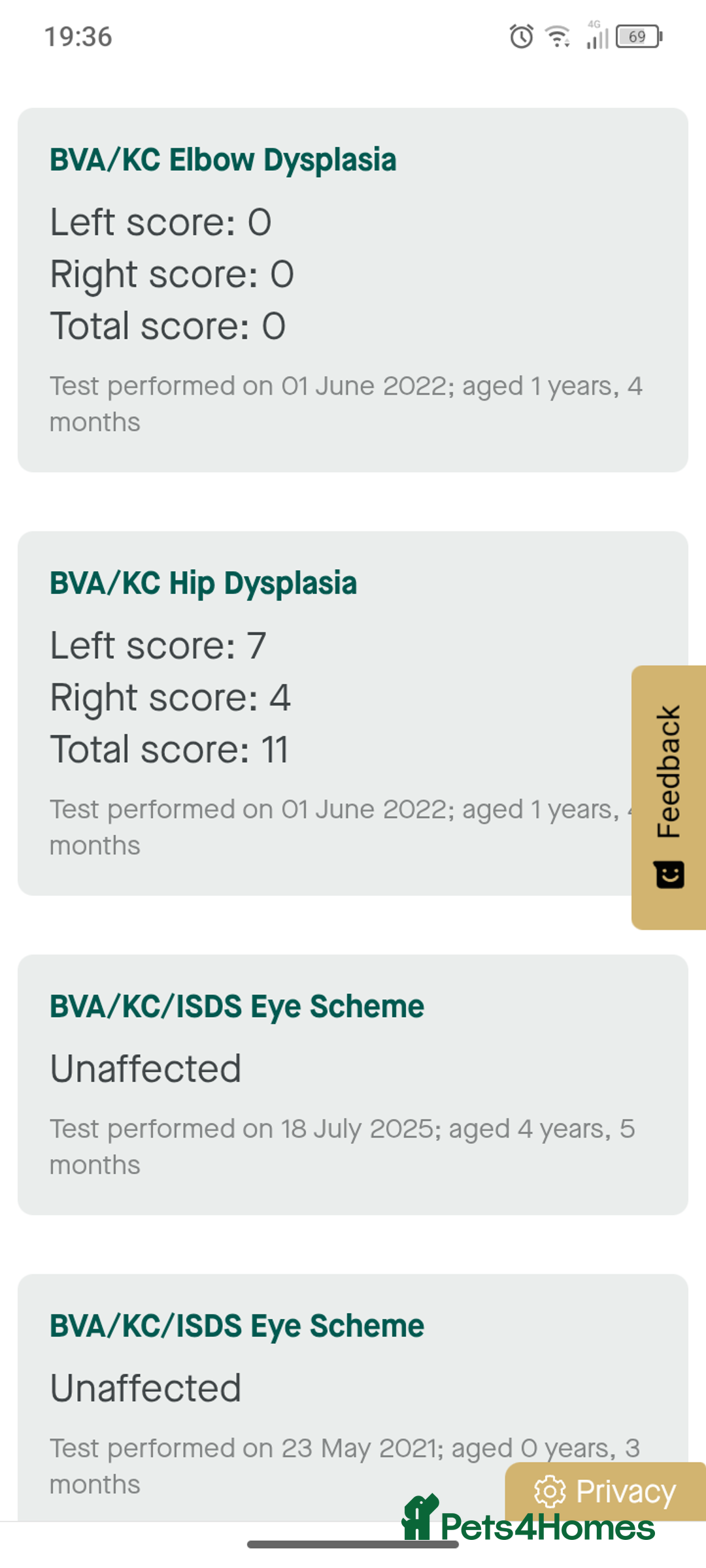Open the Feedback side tab
The image size is (706, 1568).
point(669,797)
